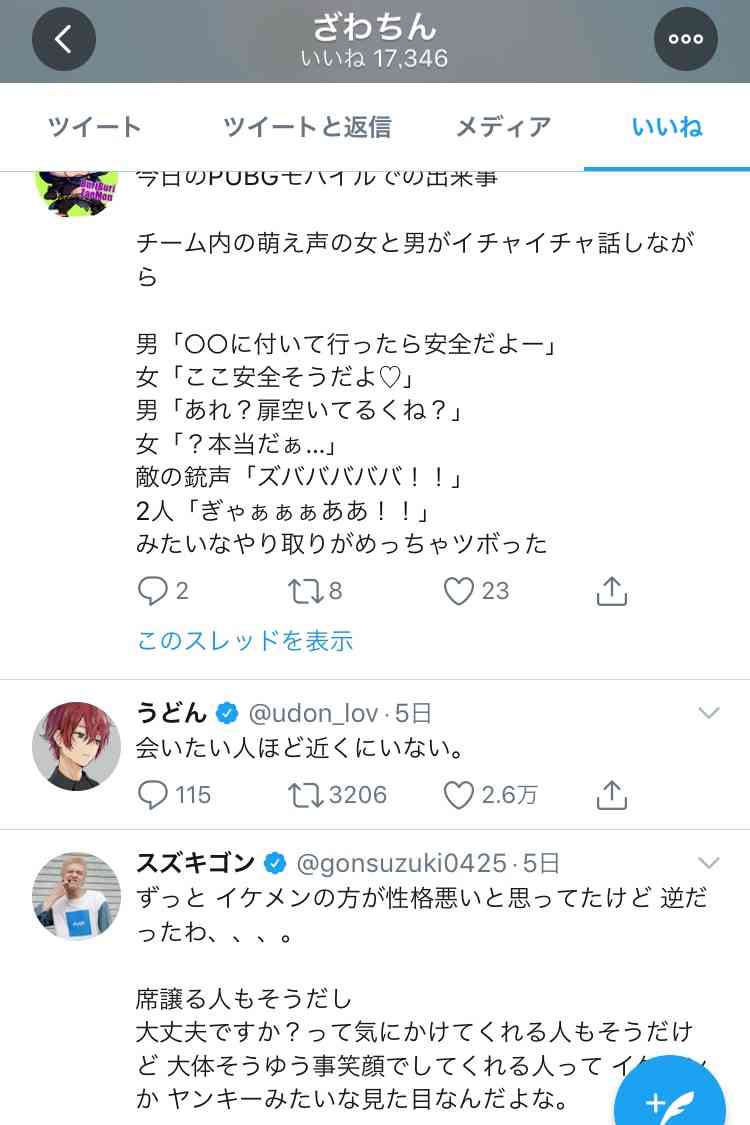The height and width of the screenshot is (1125, 750).
Task: Unlike うどん's tweet
Action: click(459, 795)
